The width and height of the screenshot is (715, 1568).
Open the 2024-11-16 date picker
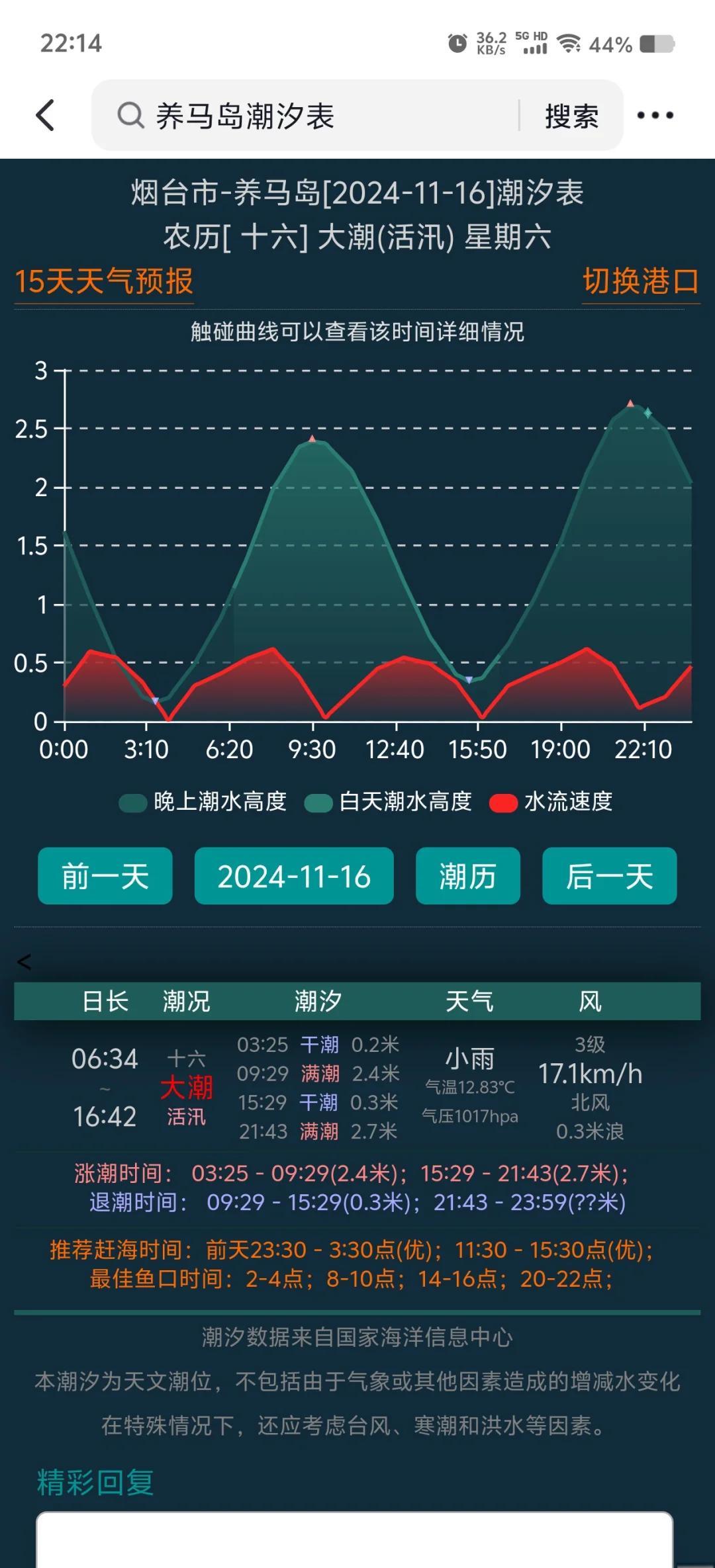coord(294,876)
